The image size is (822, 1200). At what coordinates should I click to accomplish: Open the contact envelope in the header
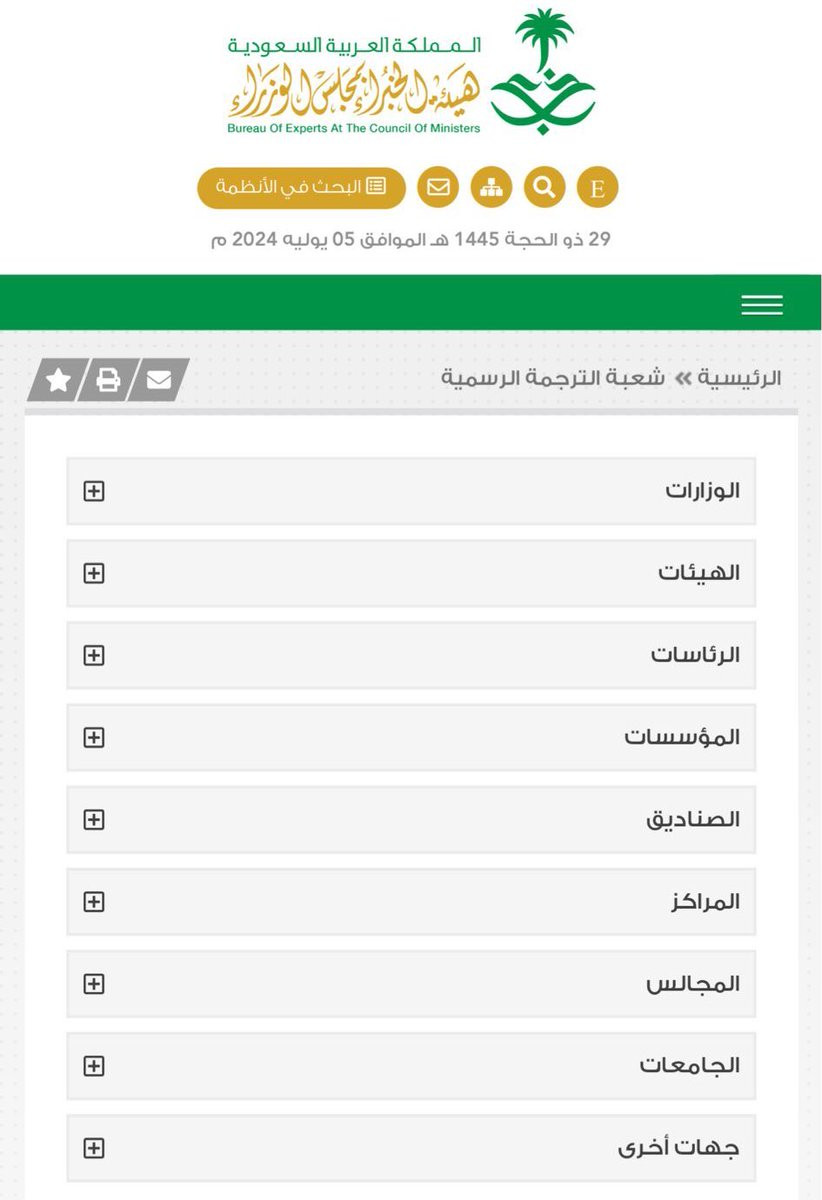(438, 188)
